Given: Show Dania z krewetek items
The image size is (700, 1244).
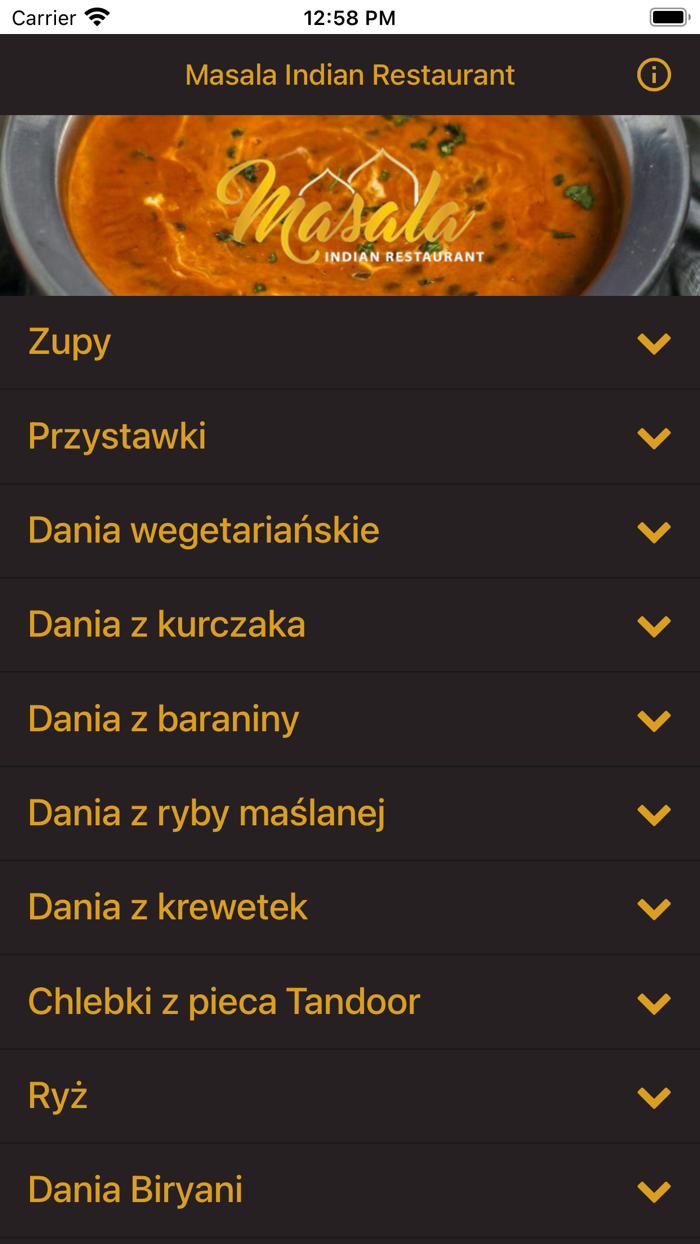Looking at the screenshot, I should click(x=654, y=908).
